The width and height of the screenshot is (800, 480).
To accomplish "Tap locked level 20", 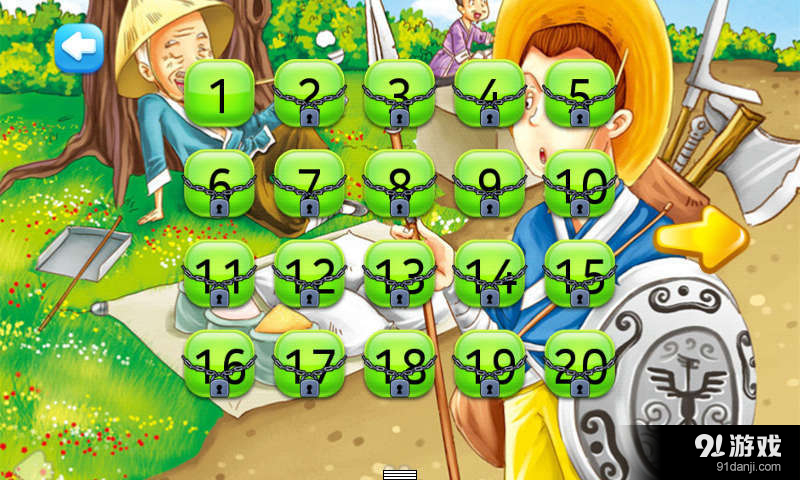I will click(x=580, y=364).
